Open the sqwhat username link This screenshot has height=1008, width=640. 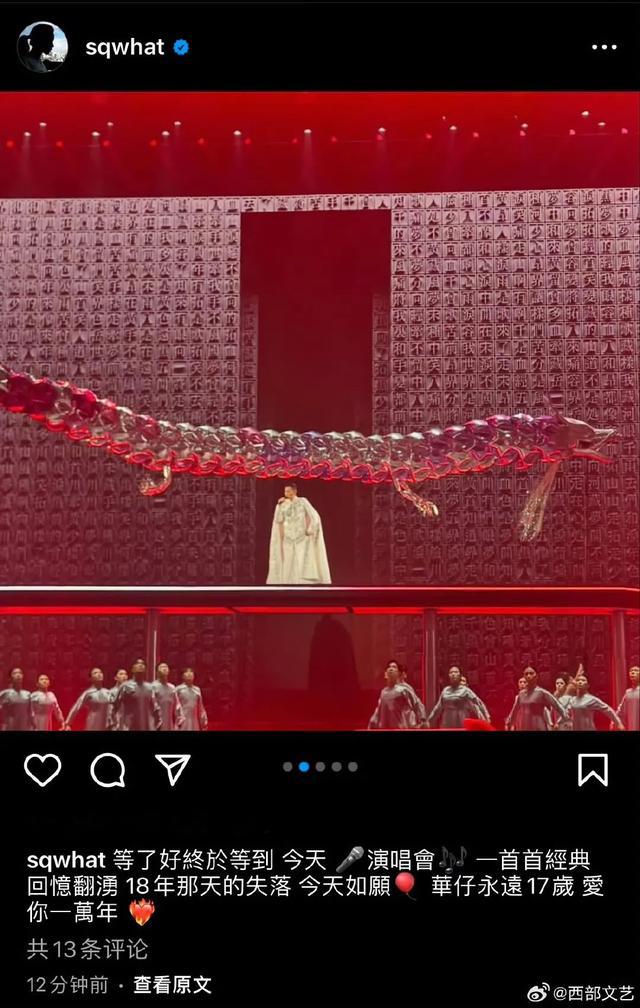pyautogui.click(x=124, y=47)
